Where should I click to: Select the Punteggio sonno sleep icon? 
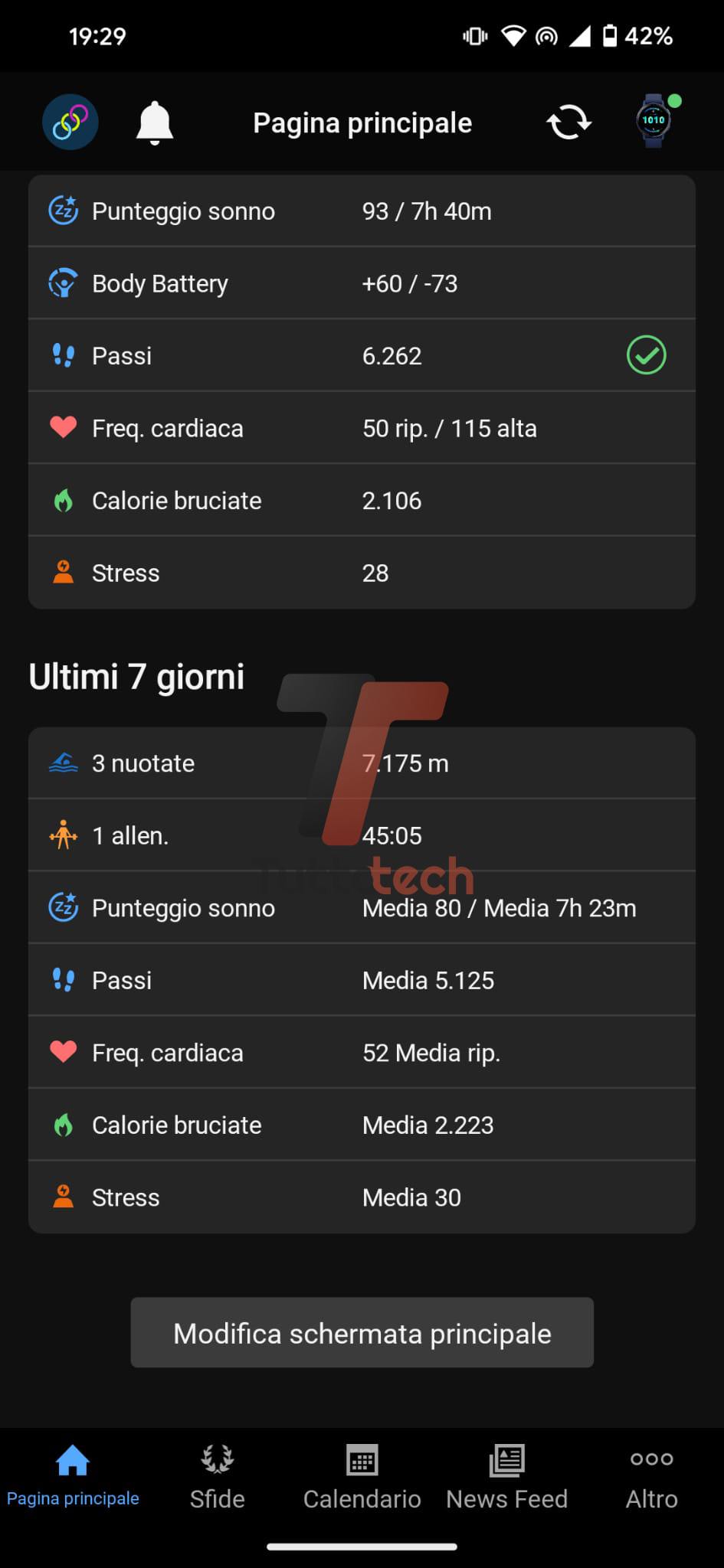tap(63, 211)
